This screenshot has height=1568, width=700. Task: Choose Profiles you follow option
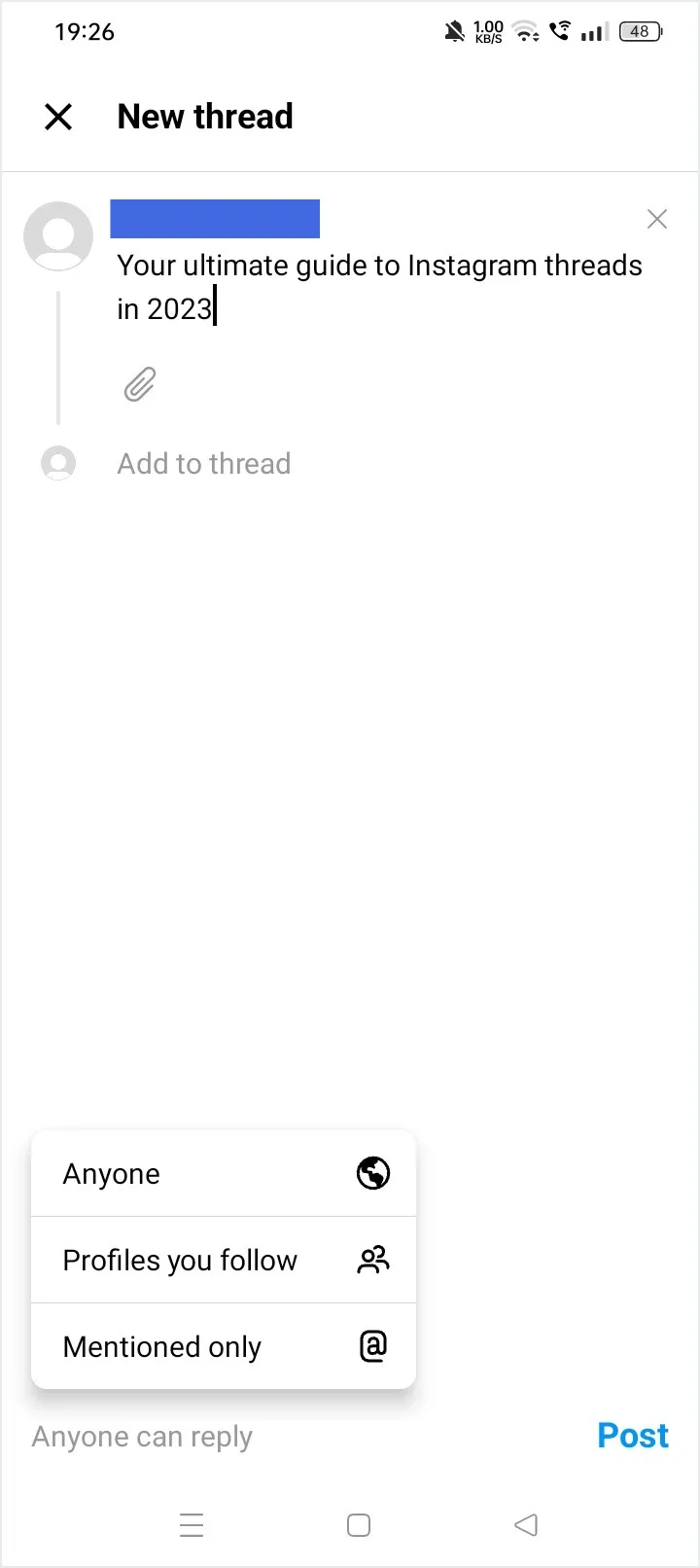point(224,1261)
